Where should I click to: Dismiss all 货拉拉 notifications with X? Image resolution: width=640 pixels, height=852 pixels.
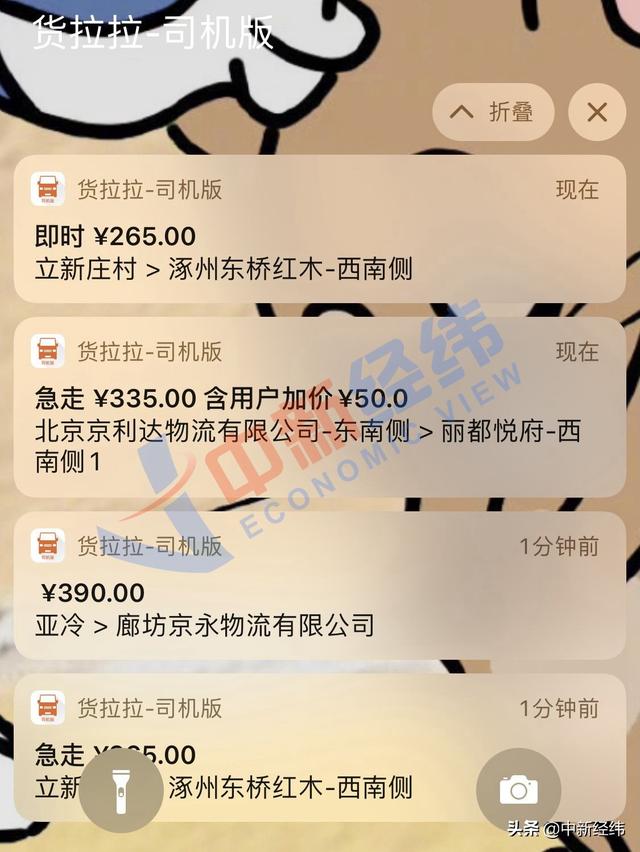click(597, 112)
